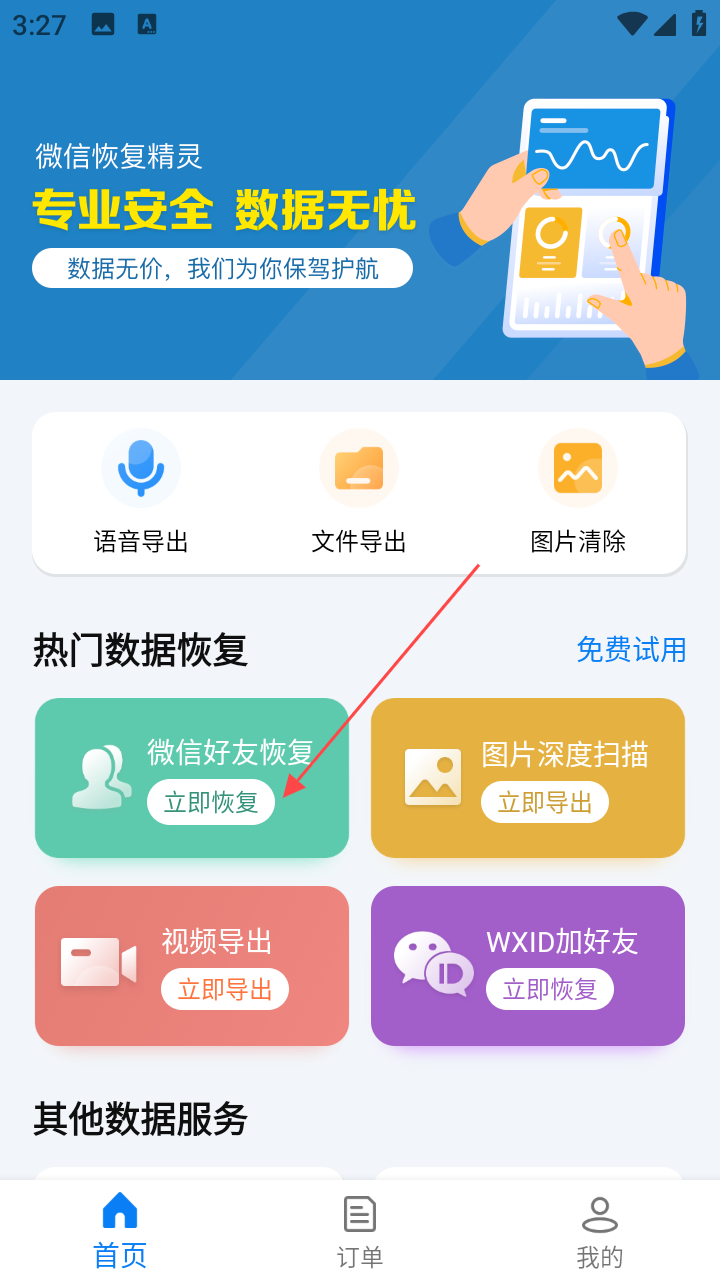Image resolution: width=720 pixels, height=1280 pixels.
Task: Open 语音导出 voice export
Action: (141, 492)
